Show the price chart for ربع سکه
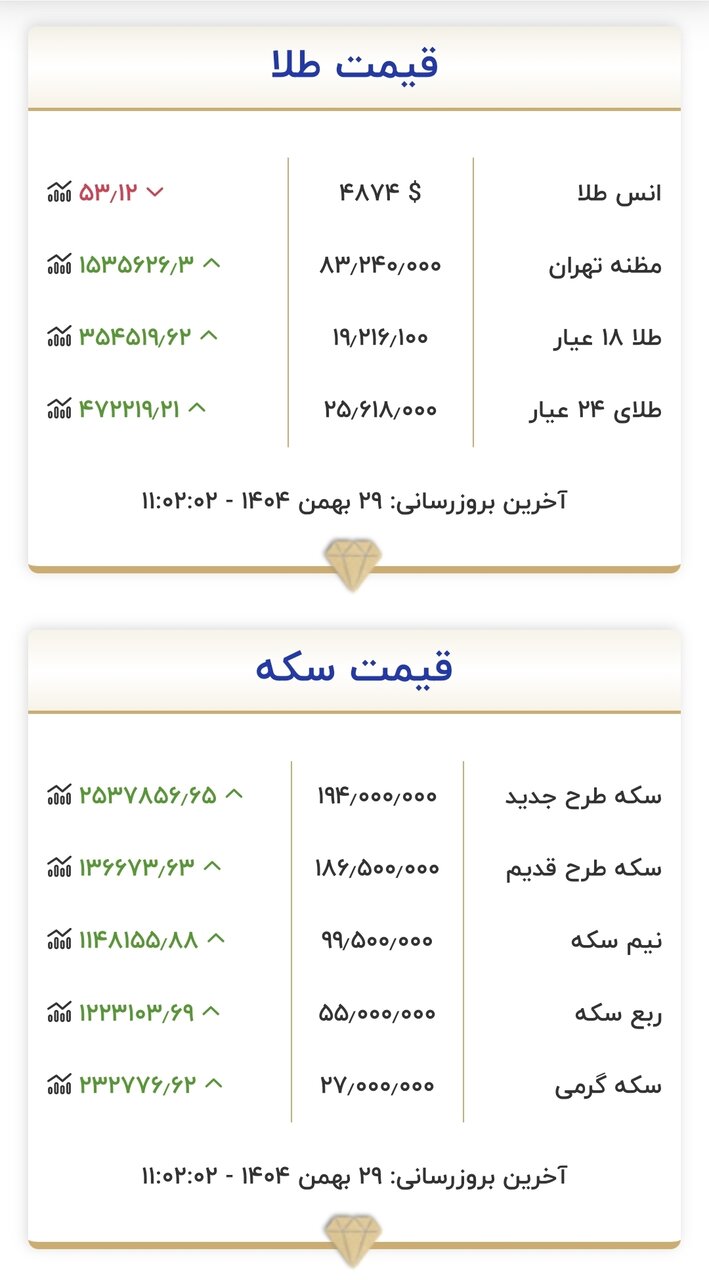709x1280 pixels. point(60,1011)
